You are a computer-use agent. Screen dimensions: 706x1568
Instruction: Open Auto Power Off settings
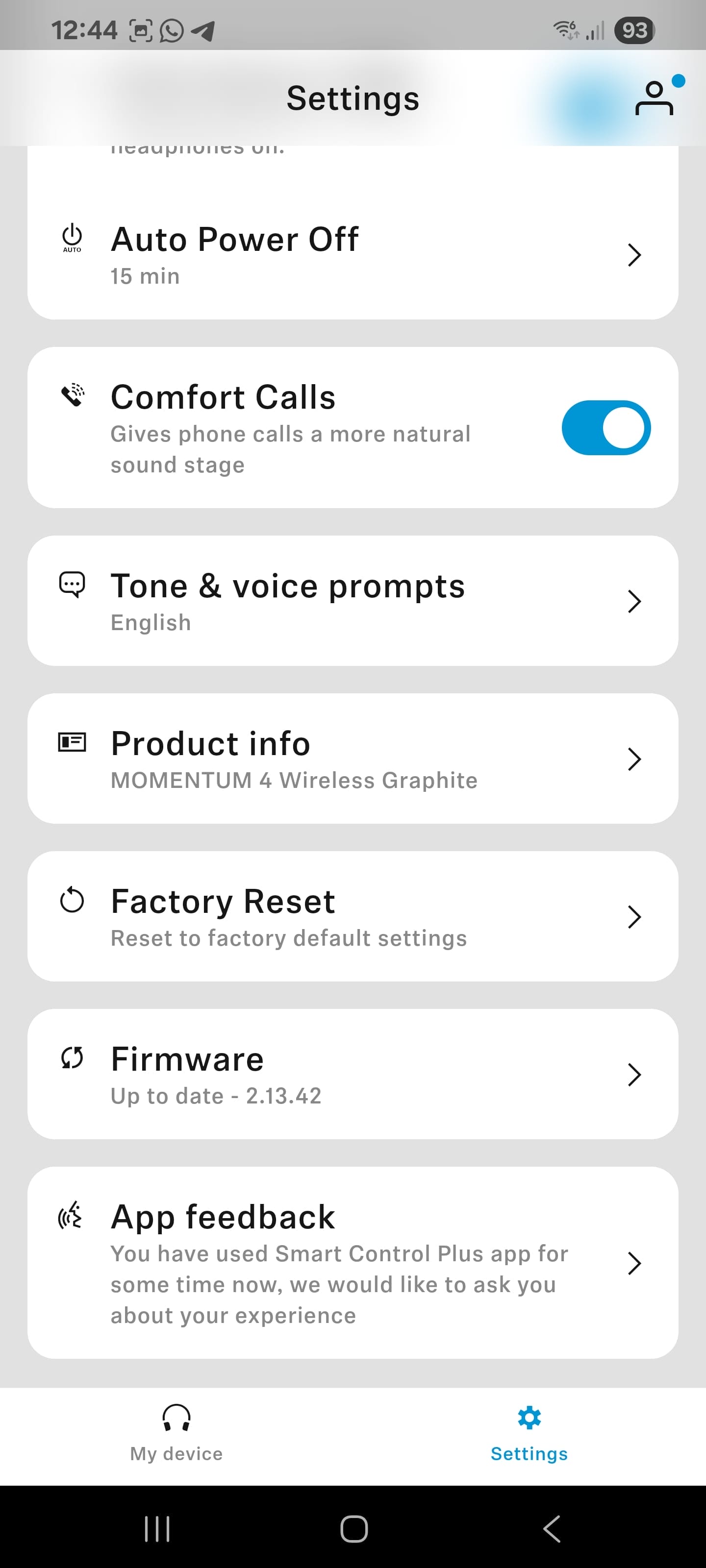(353, 254)
